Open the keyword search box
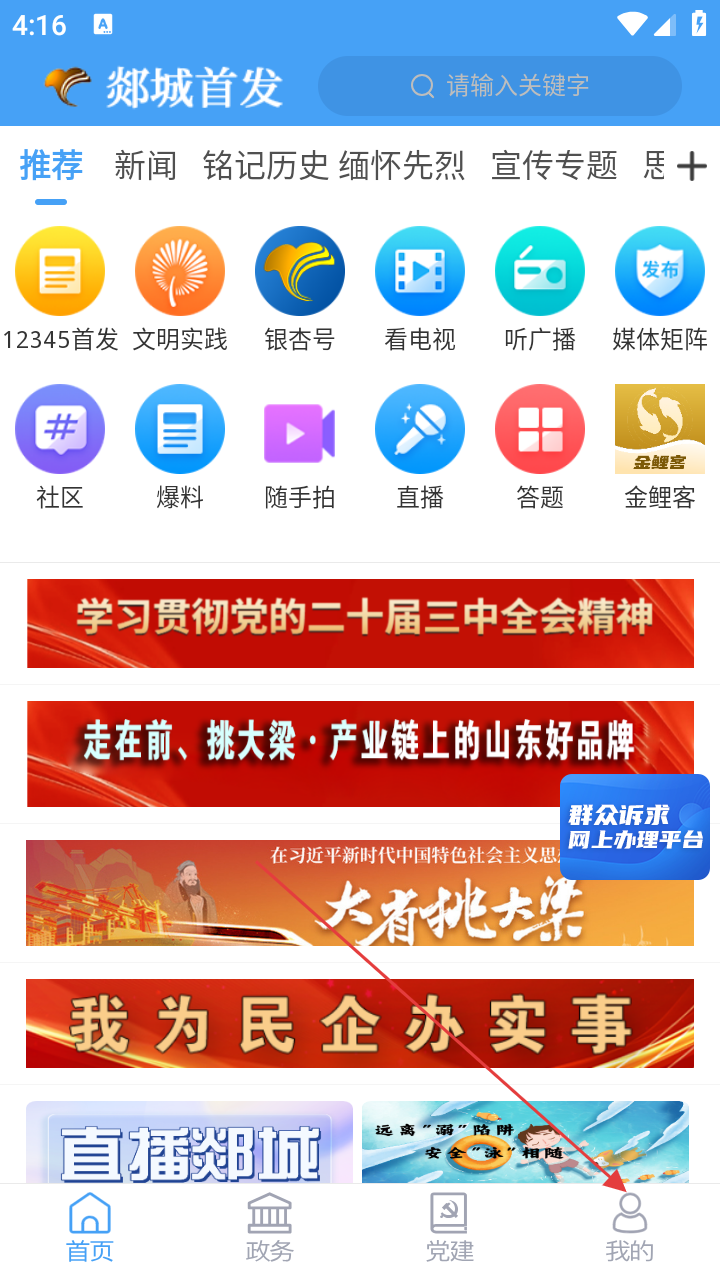This screenshot has width=720, height=1280. click(500, 86)
